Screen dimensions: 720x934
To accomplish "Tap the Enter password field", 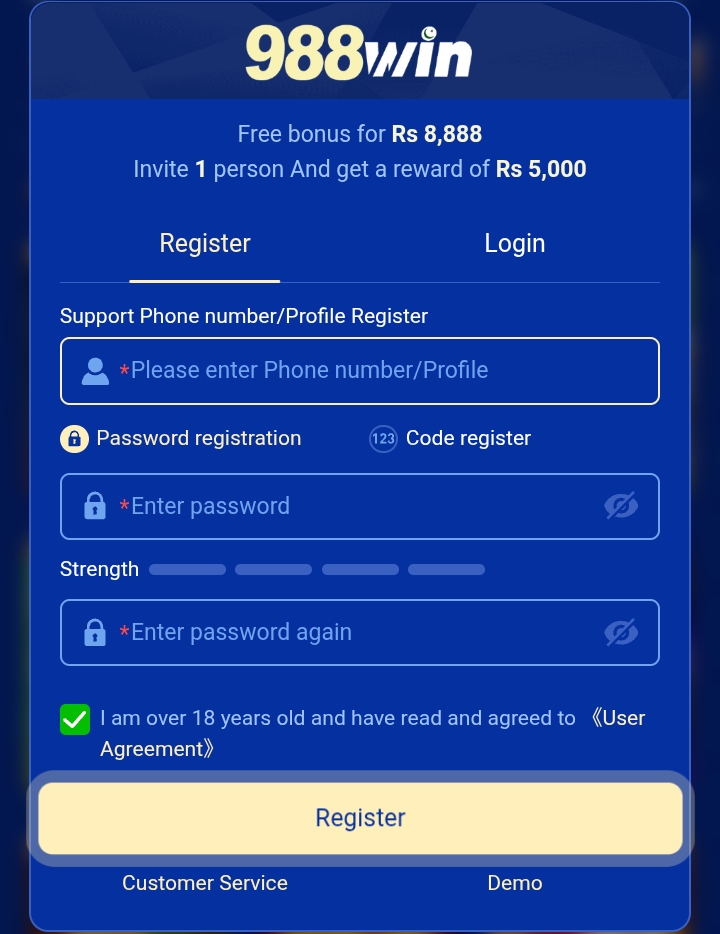I will tap(350, 507).
